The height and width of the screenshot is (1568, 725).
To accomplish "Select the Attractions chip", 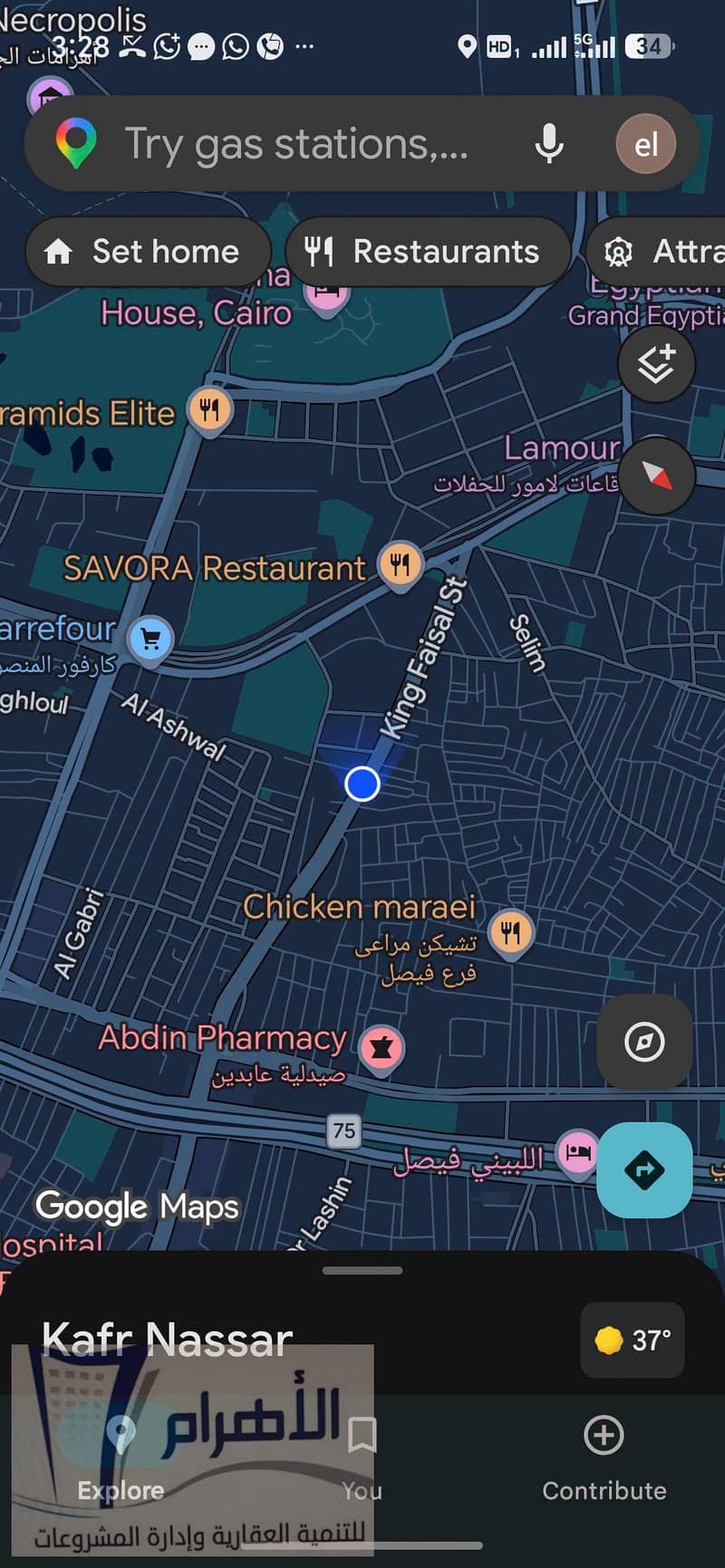I will point(656,251).
